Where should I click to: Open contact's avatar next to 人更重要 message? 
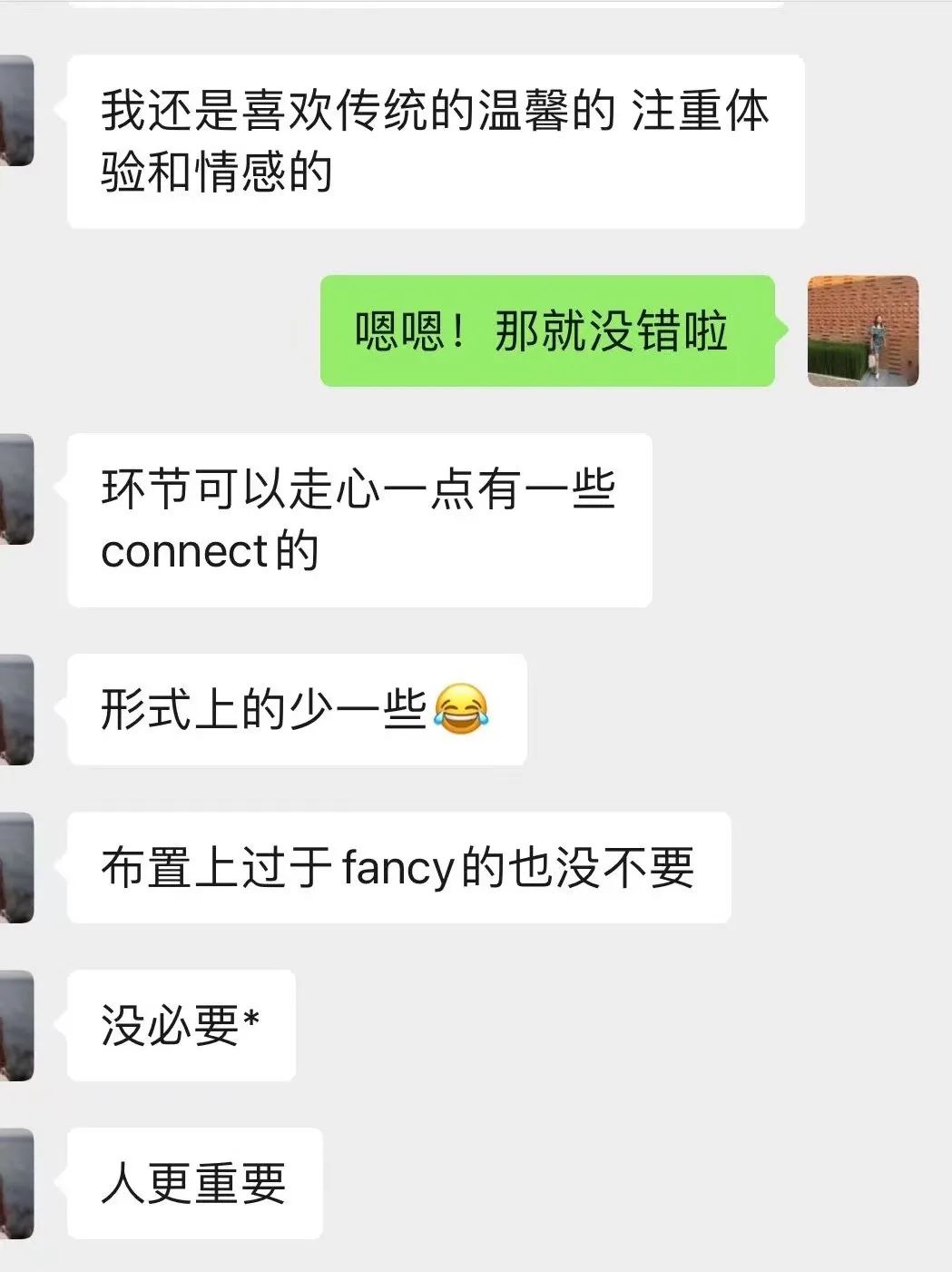pyautogui.click(x=15, y=1183)
